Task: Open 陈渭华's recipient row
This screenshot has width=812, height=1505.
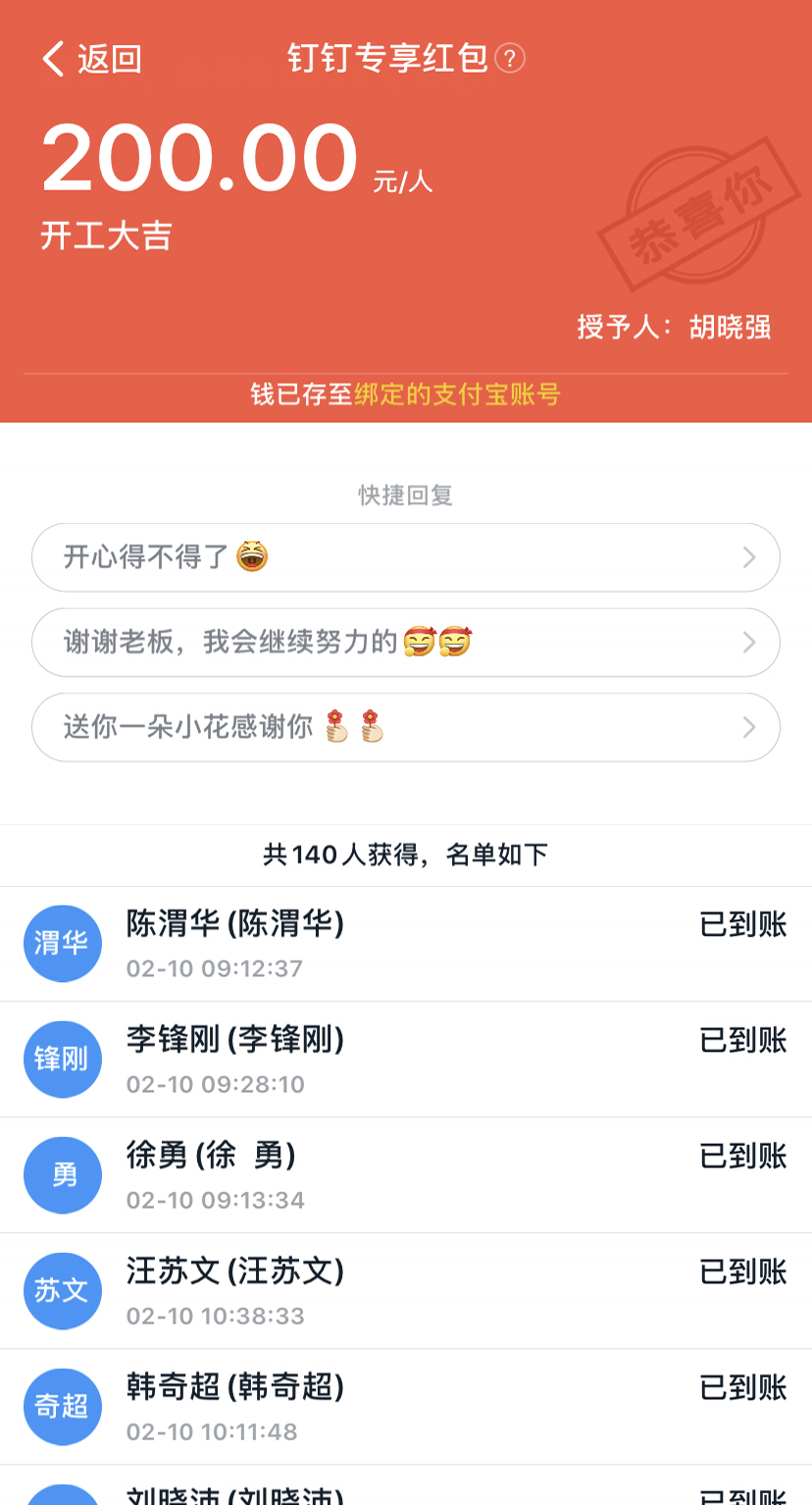Action: (x=405, y=944)
